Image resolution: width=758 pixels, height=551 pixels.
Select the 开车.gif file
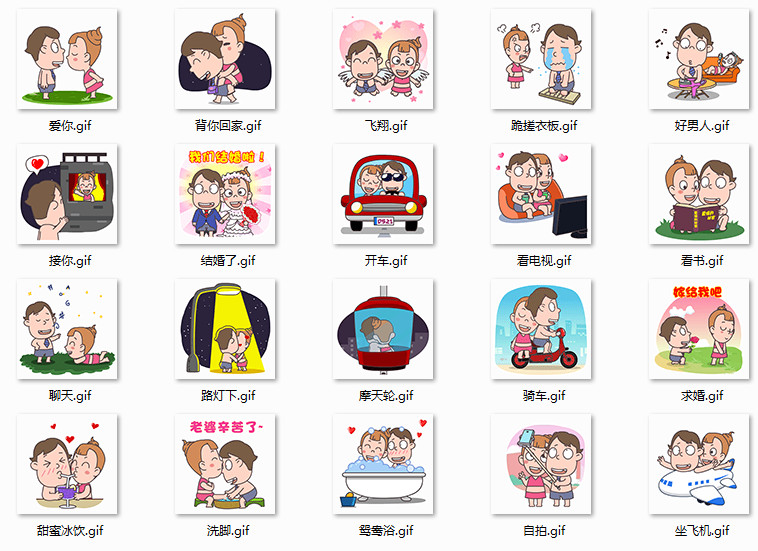(x=384, y=194)
